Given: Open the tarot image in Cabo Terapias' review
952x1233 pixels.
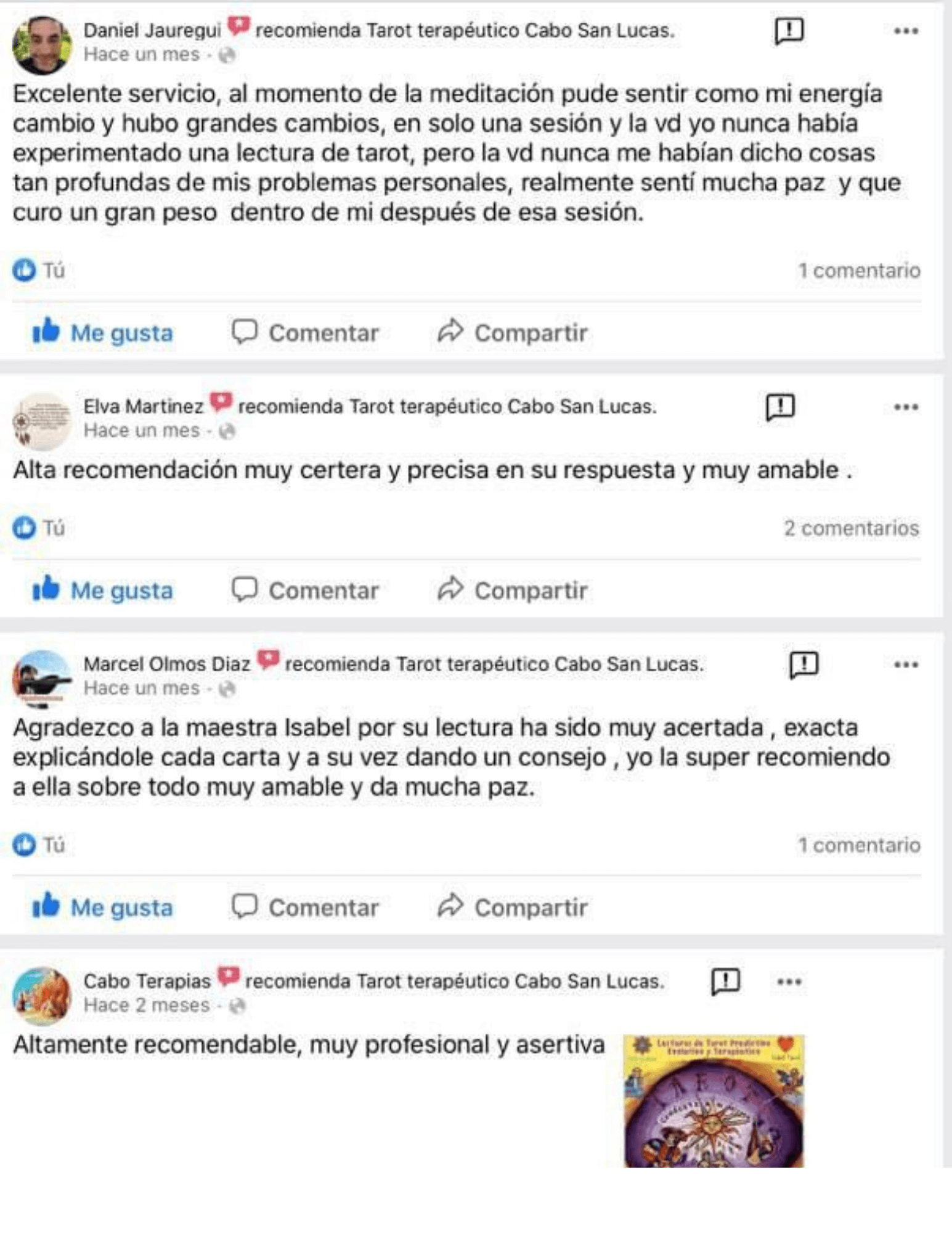Looking at the screenshot, I should (x=714, y=1101).
